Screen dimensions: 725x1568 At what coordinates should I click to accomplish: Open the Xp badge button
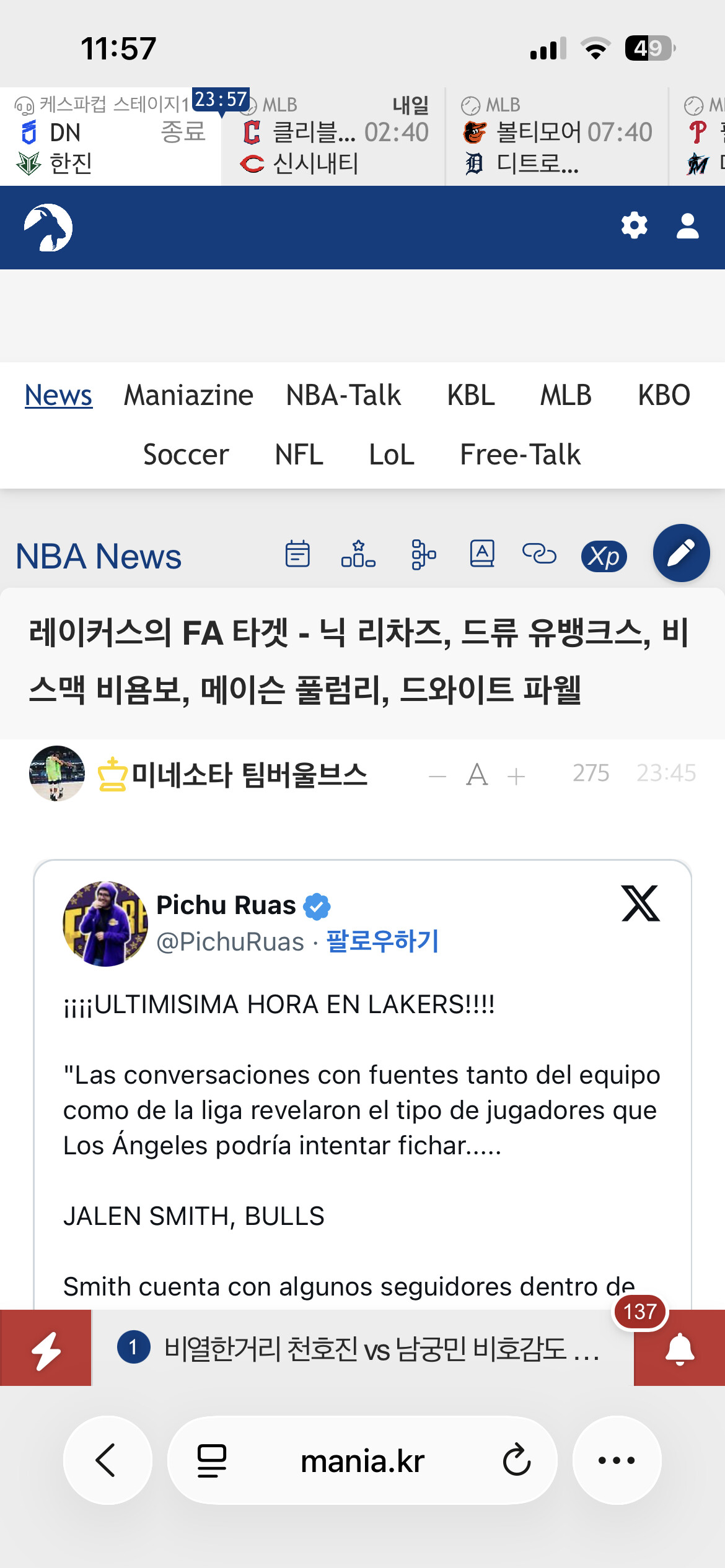coord(604,556)
